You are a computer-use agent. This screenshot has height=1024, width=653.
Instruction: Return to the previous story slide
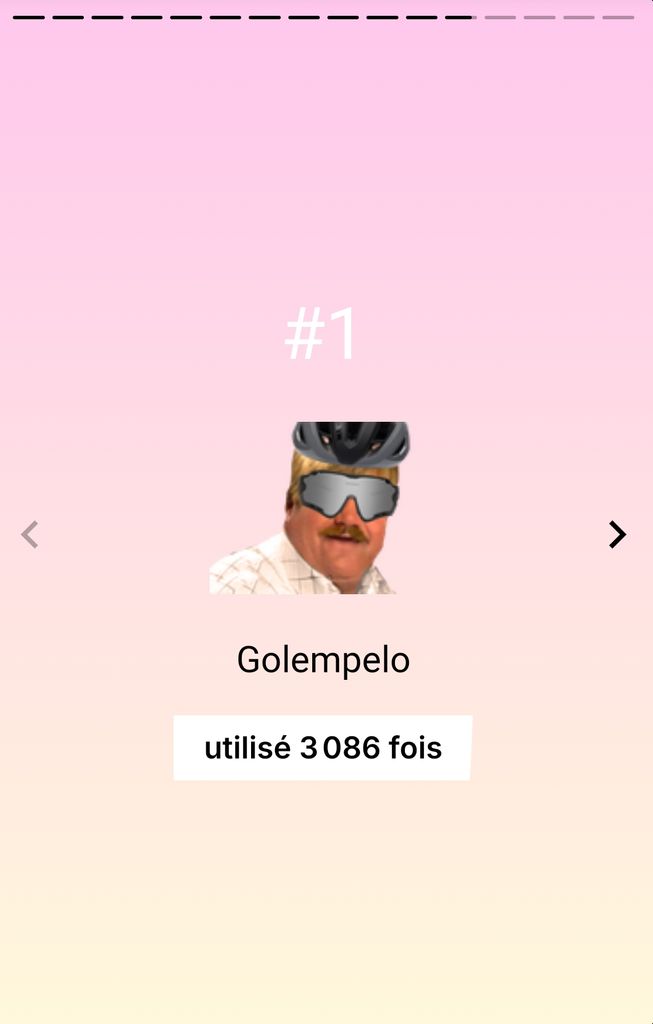point(30,535)
